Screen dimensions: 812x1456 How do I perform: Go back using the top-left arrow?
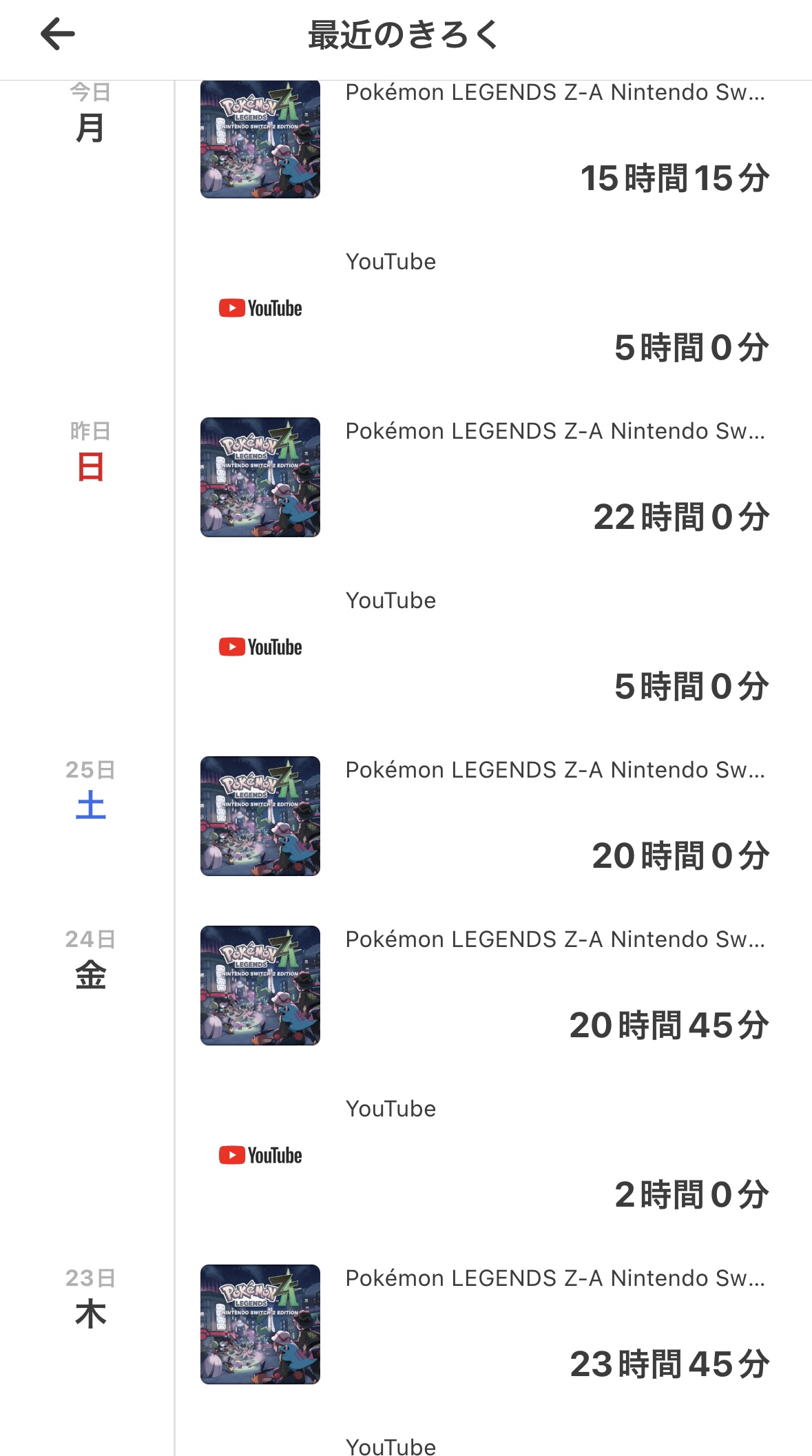pyautogui.click(x=58, y=34)
